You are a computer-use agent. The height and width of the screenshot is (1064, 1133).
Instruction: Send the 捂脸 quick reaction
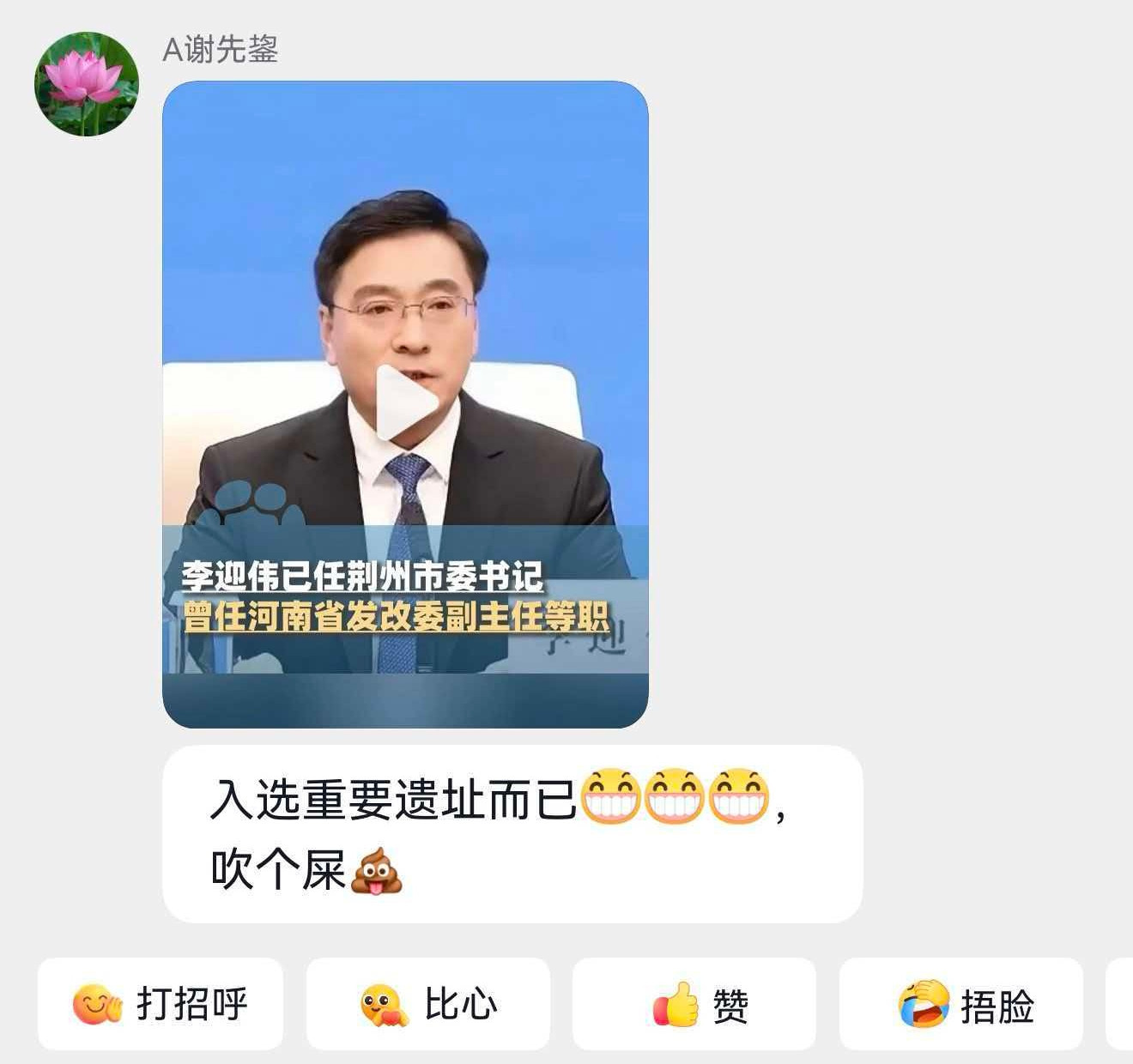[x=961, y=1004]
